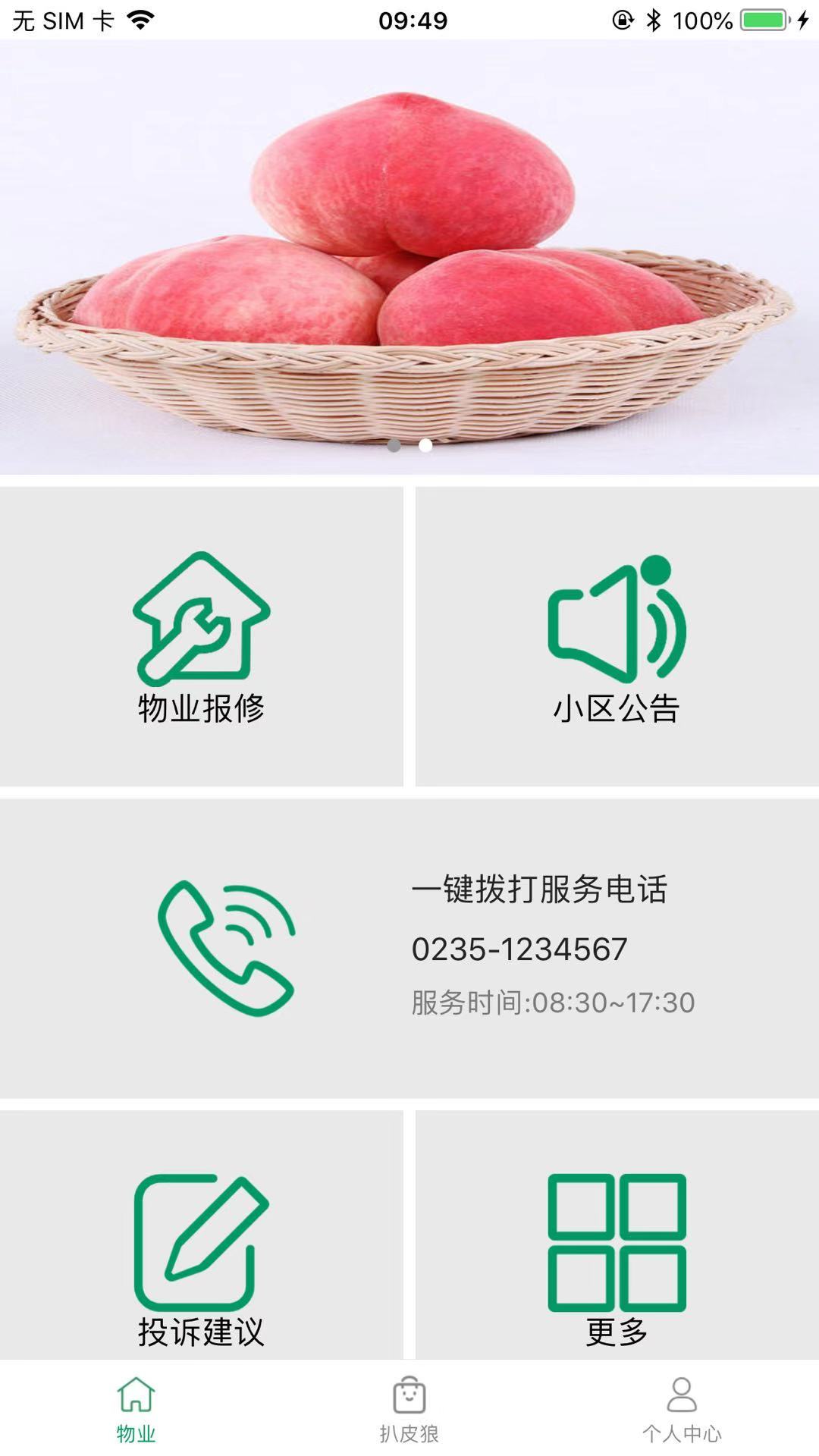
Task: View 小区公告 community announcements
Action: (x=617, y=637)
